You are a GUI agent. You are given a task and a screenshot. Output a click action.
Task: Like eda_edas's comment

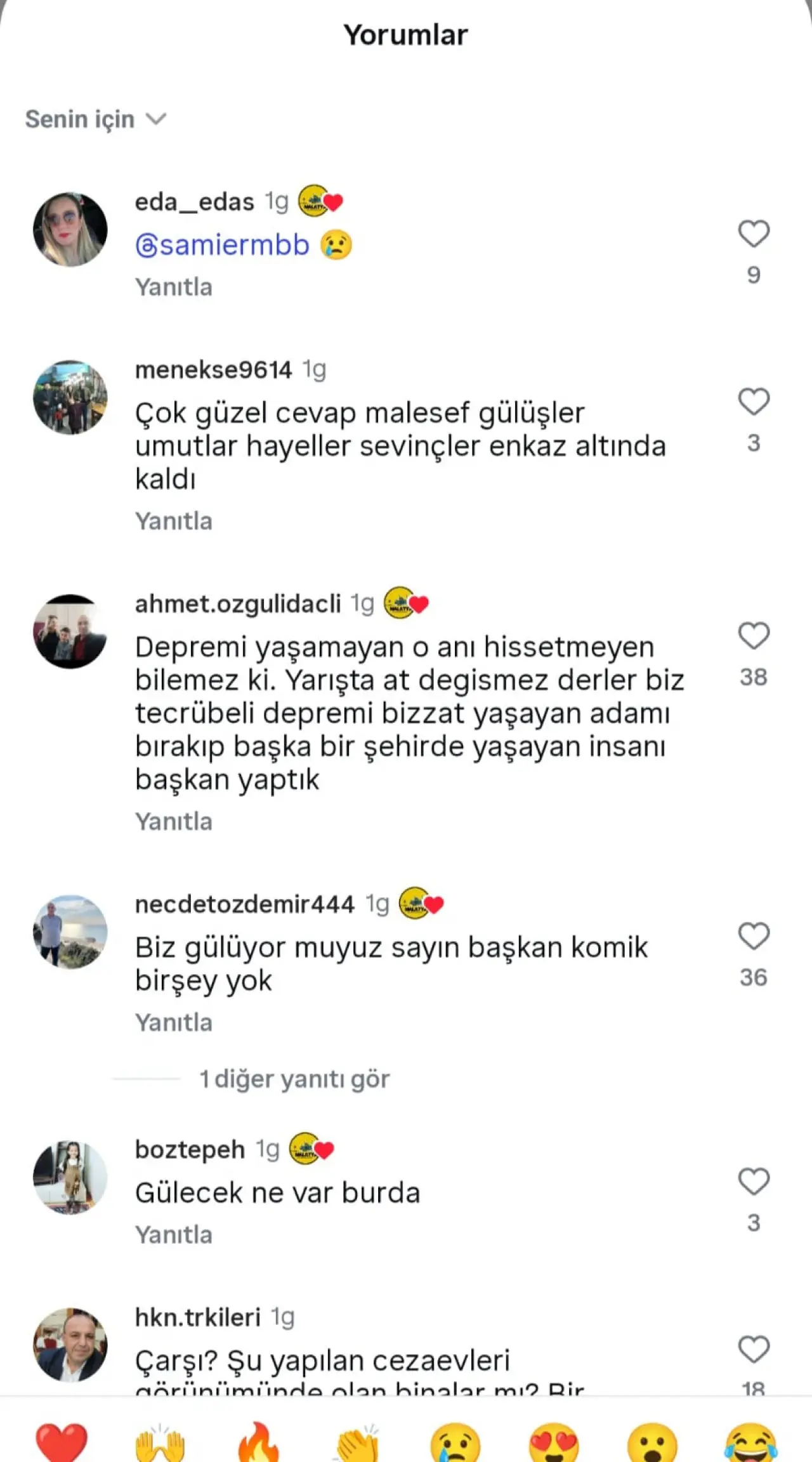pos(754,234)
